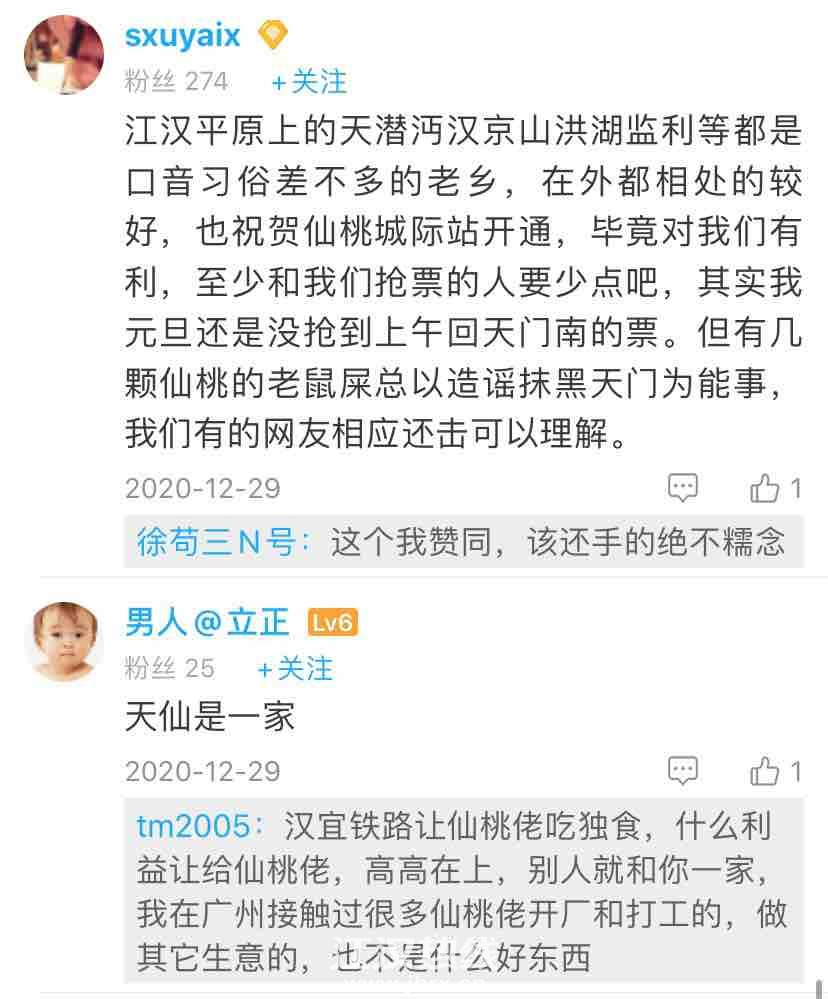Follow user sxuyaix
Viewport: 828px width, 999px height.
tap(309, 81)
